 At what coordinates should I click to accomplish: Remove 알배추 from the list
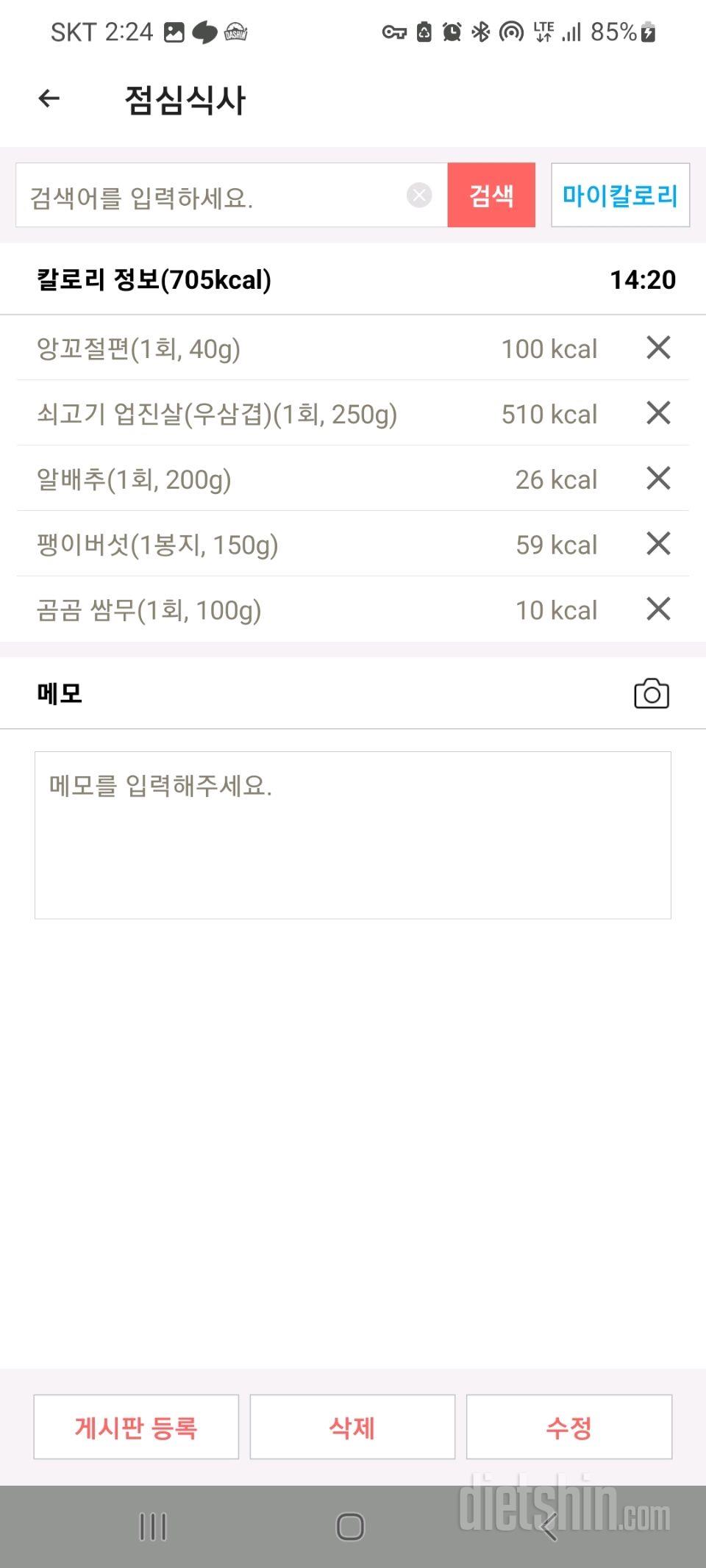(658, 479)
